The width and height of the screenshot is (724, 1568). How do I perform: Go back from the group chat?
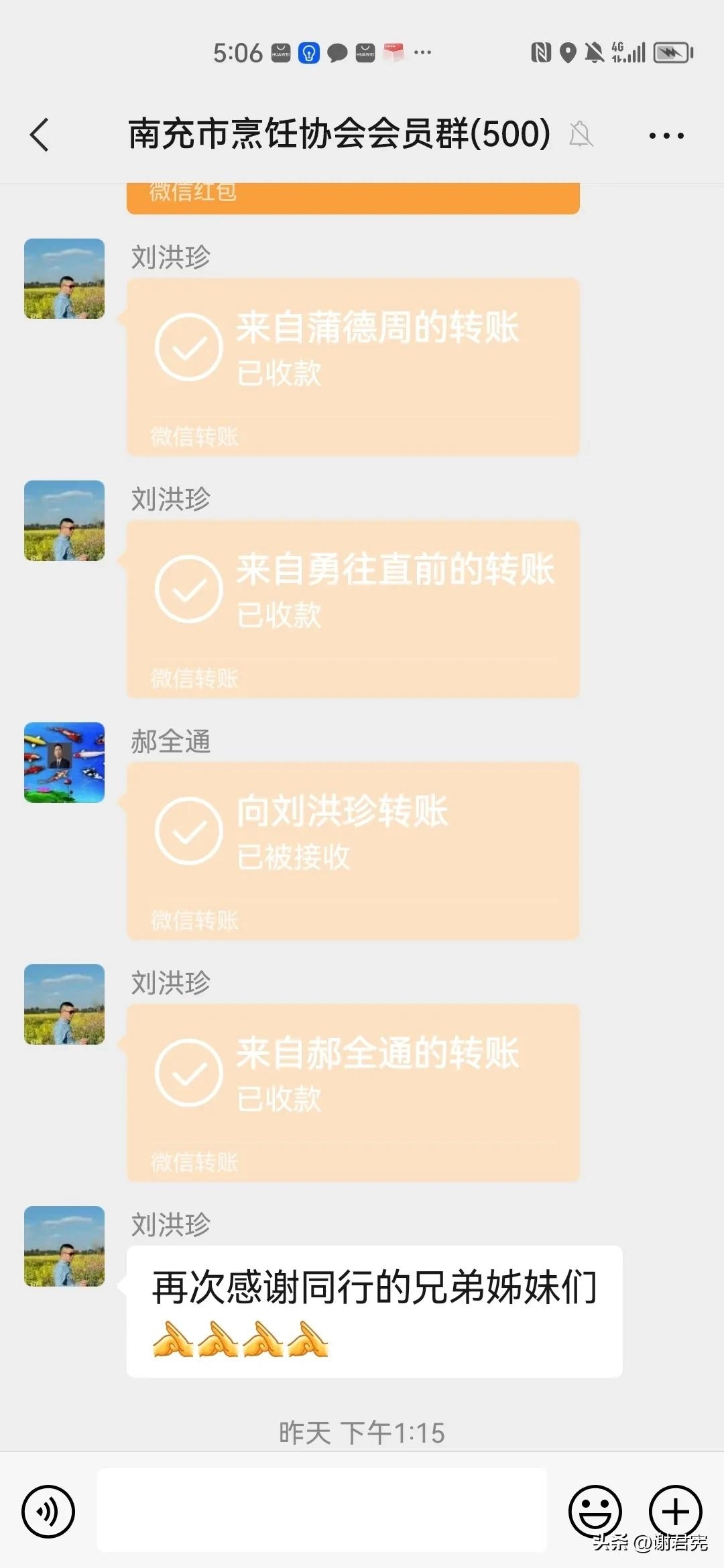[40, 135]
